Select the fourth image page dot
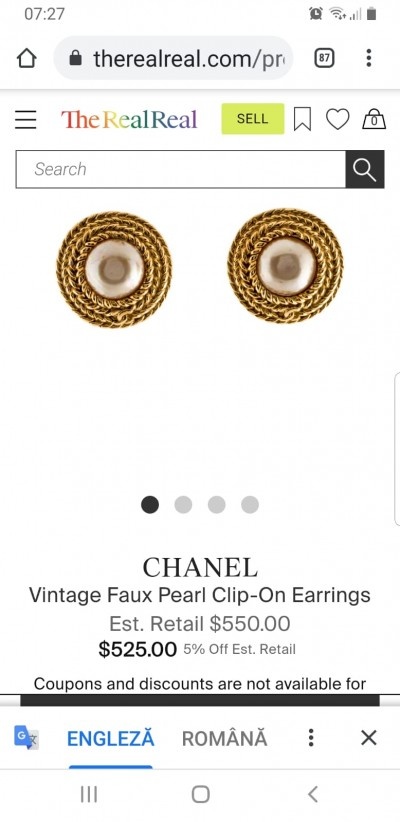Image resolution: width=400 pixels, height=822 pixels. click(250, 505)
